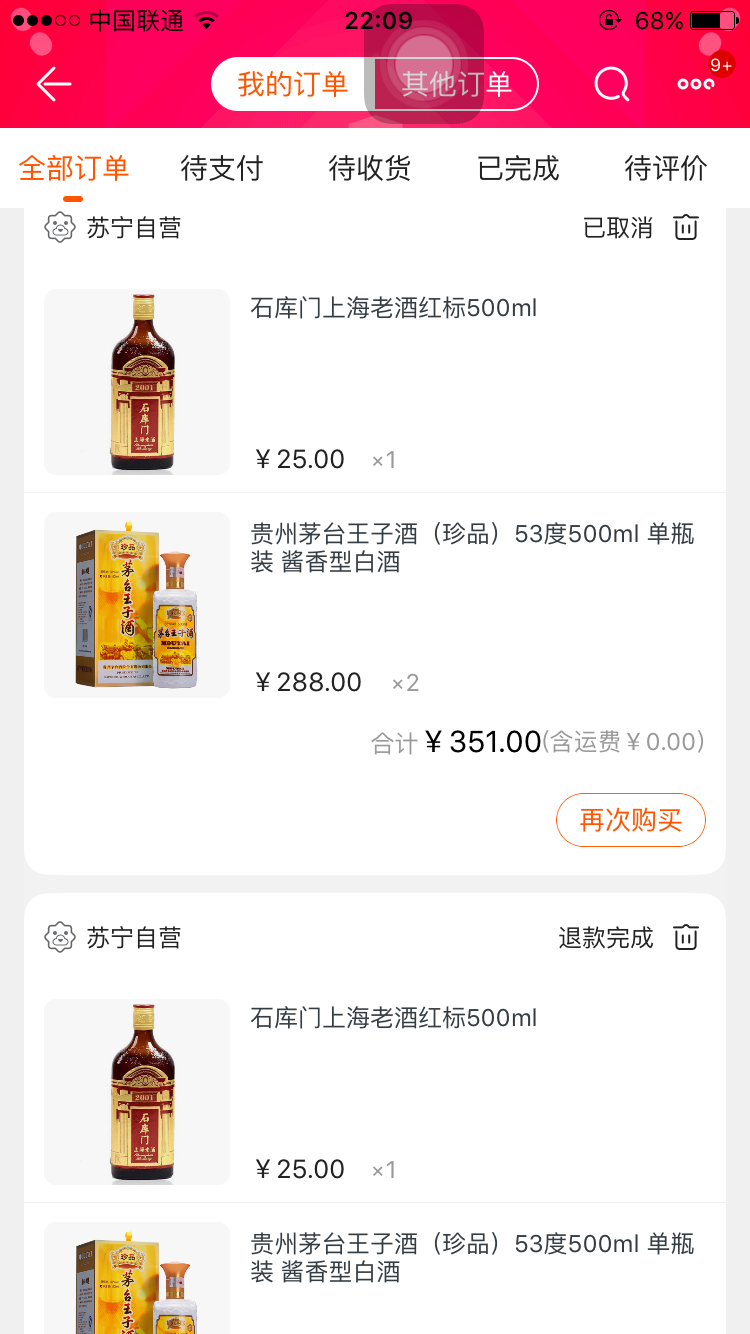Viewport: 750px width, 1334px height.
Task: View the 待收货 orders tab
Action: (x=370, y=168)
